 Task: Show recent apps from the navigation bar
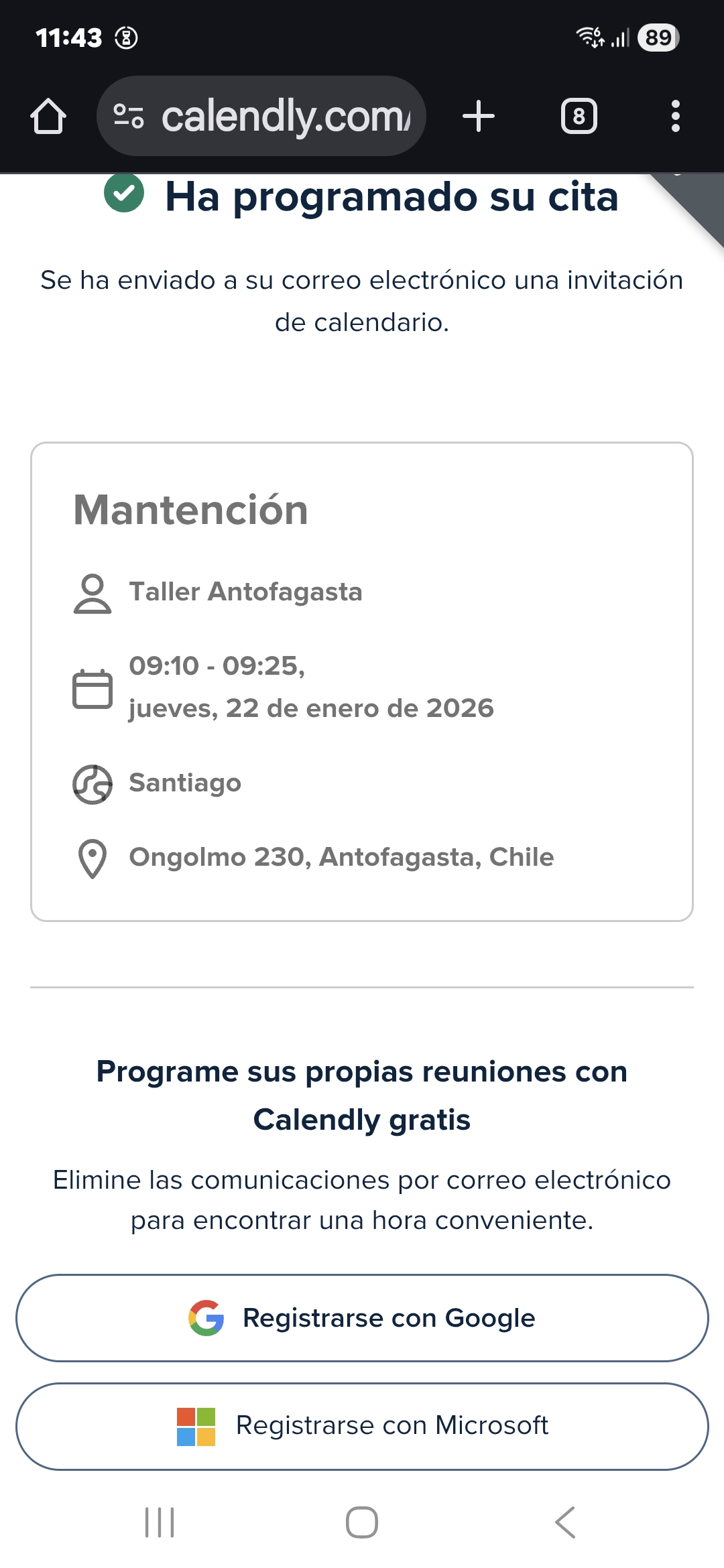click(x=160, y=1522)
